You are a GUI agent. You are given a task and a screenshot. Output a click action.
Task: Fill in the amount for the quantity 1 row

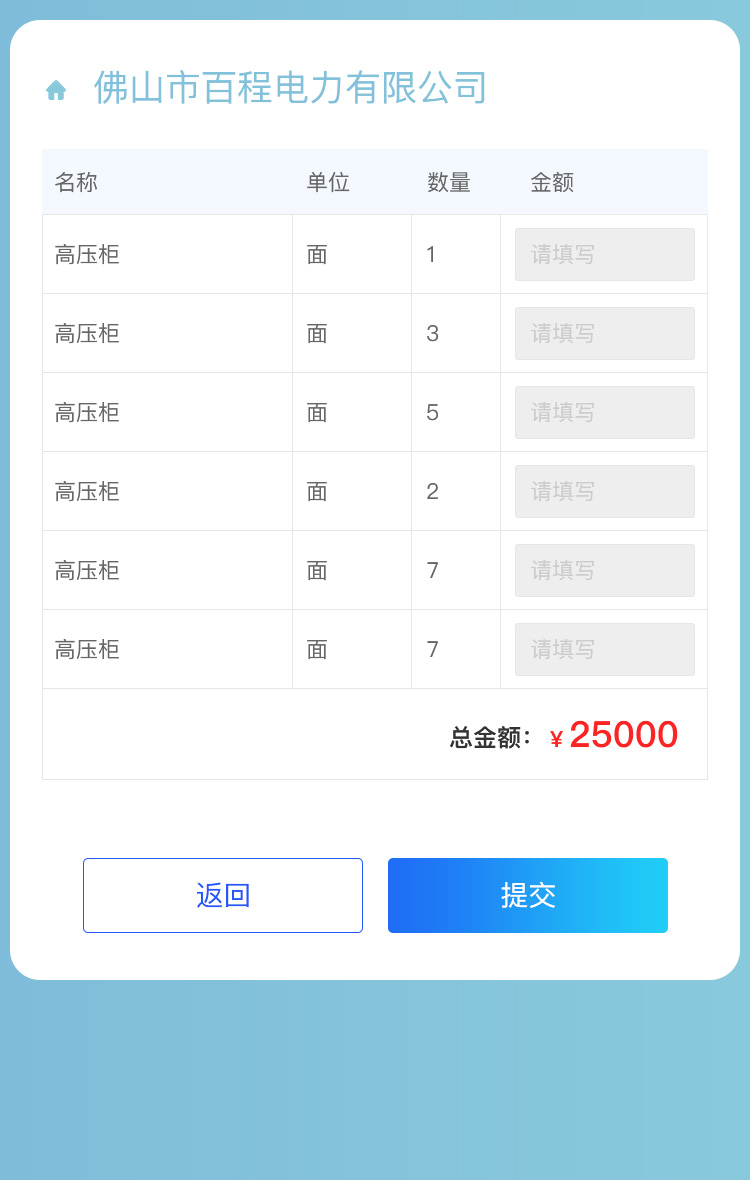(x=604, y=254)
